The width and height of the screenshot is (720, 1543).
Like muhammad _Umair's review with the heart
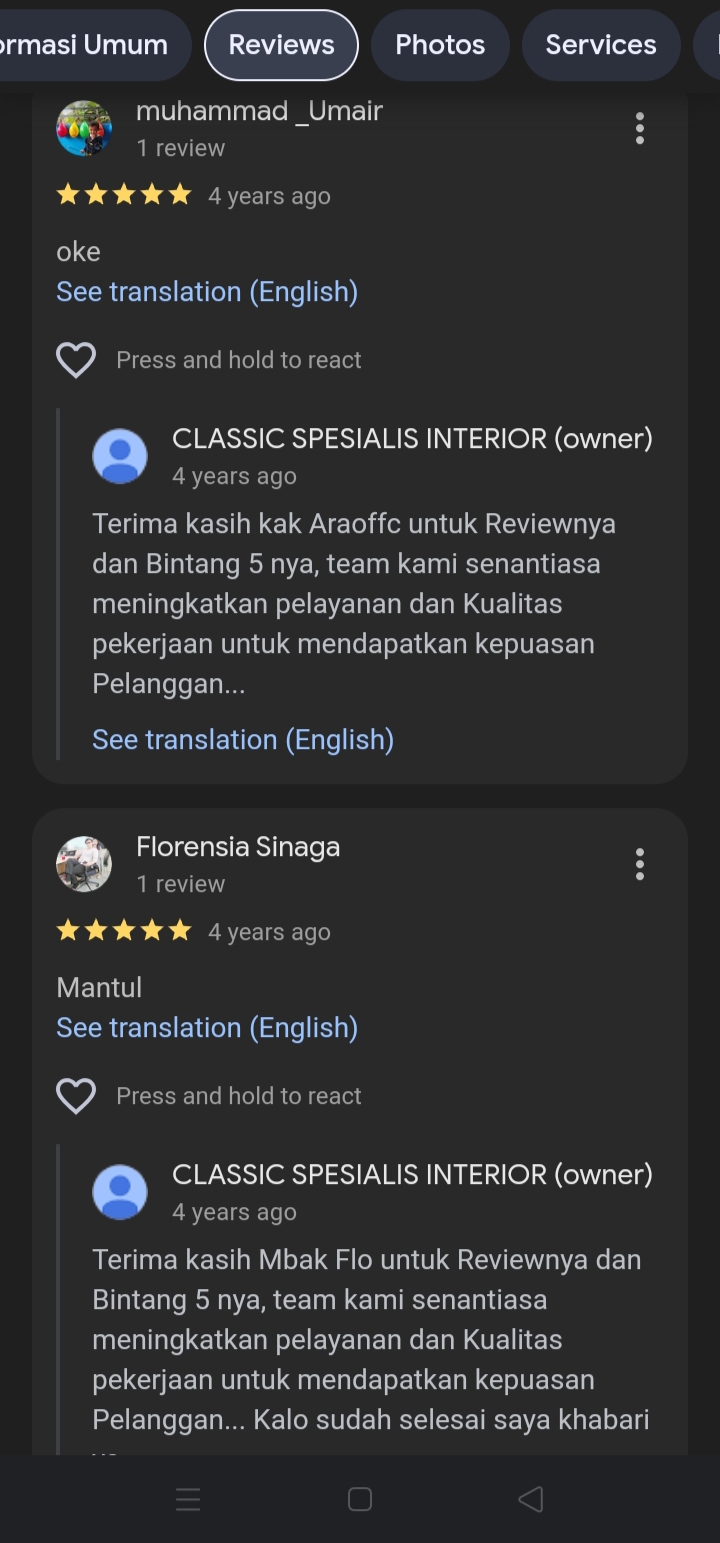(76, 360)
